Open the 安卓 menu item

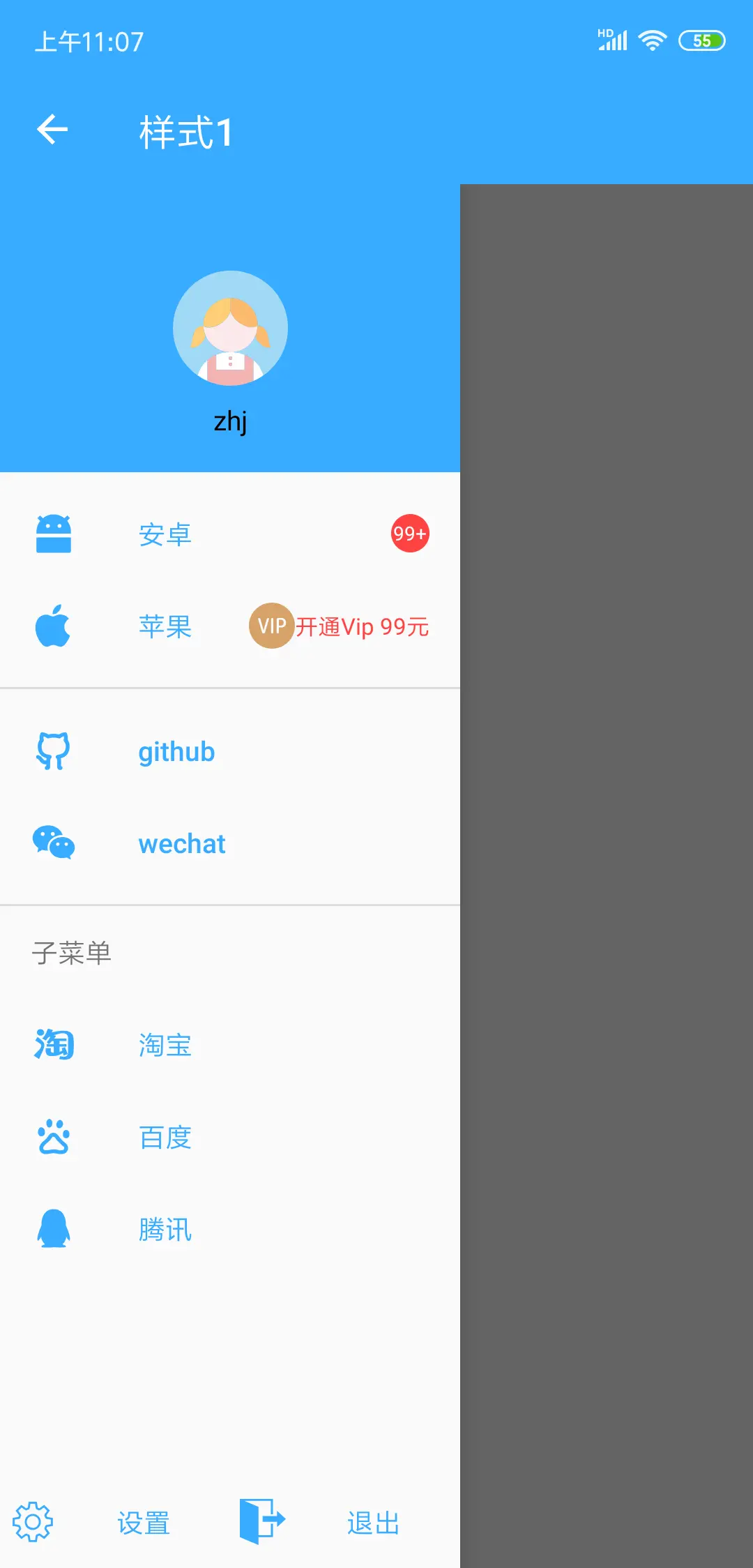pyautogui.click(x=165, y=534)
